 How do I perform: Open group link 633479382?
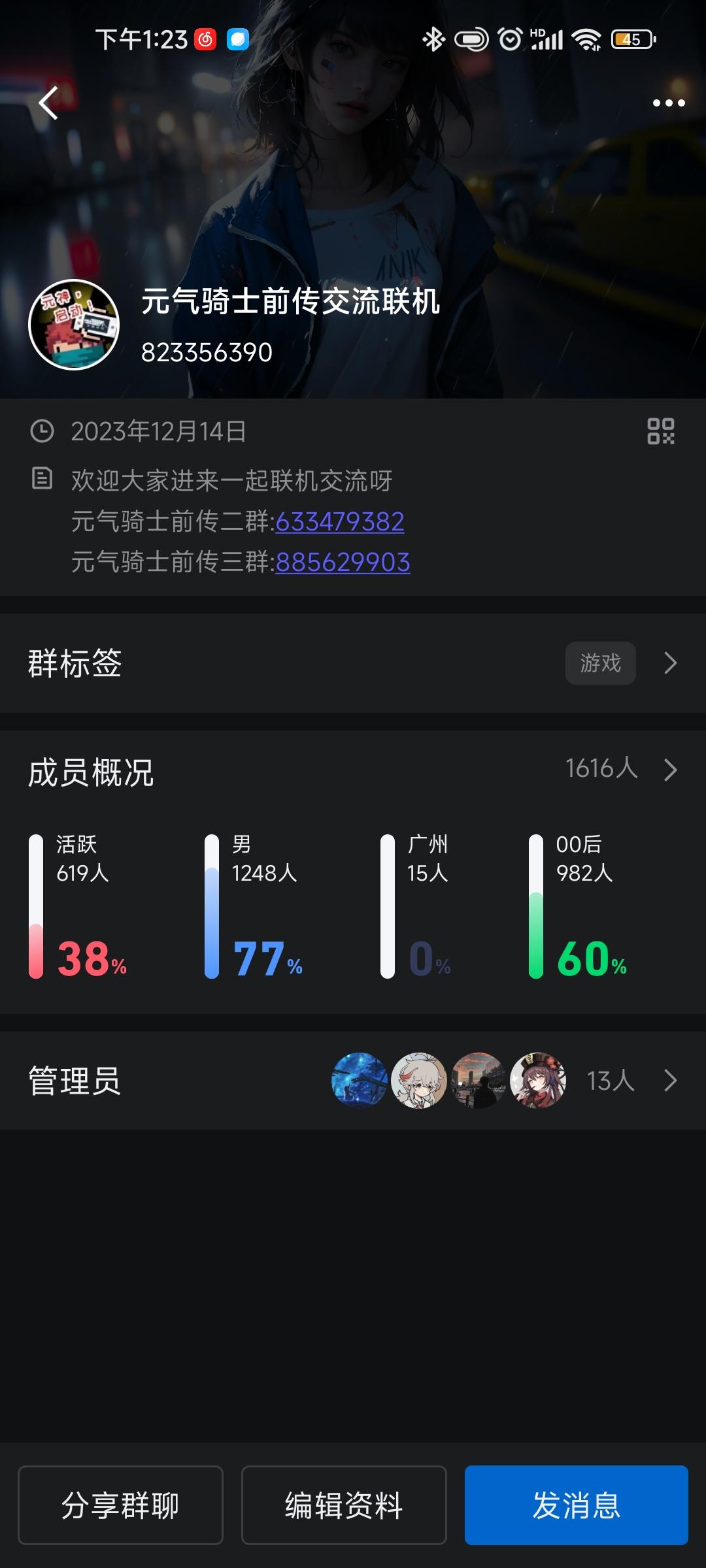coord(339,522)
